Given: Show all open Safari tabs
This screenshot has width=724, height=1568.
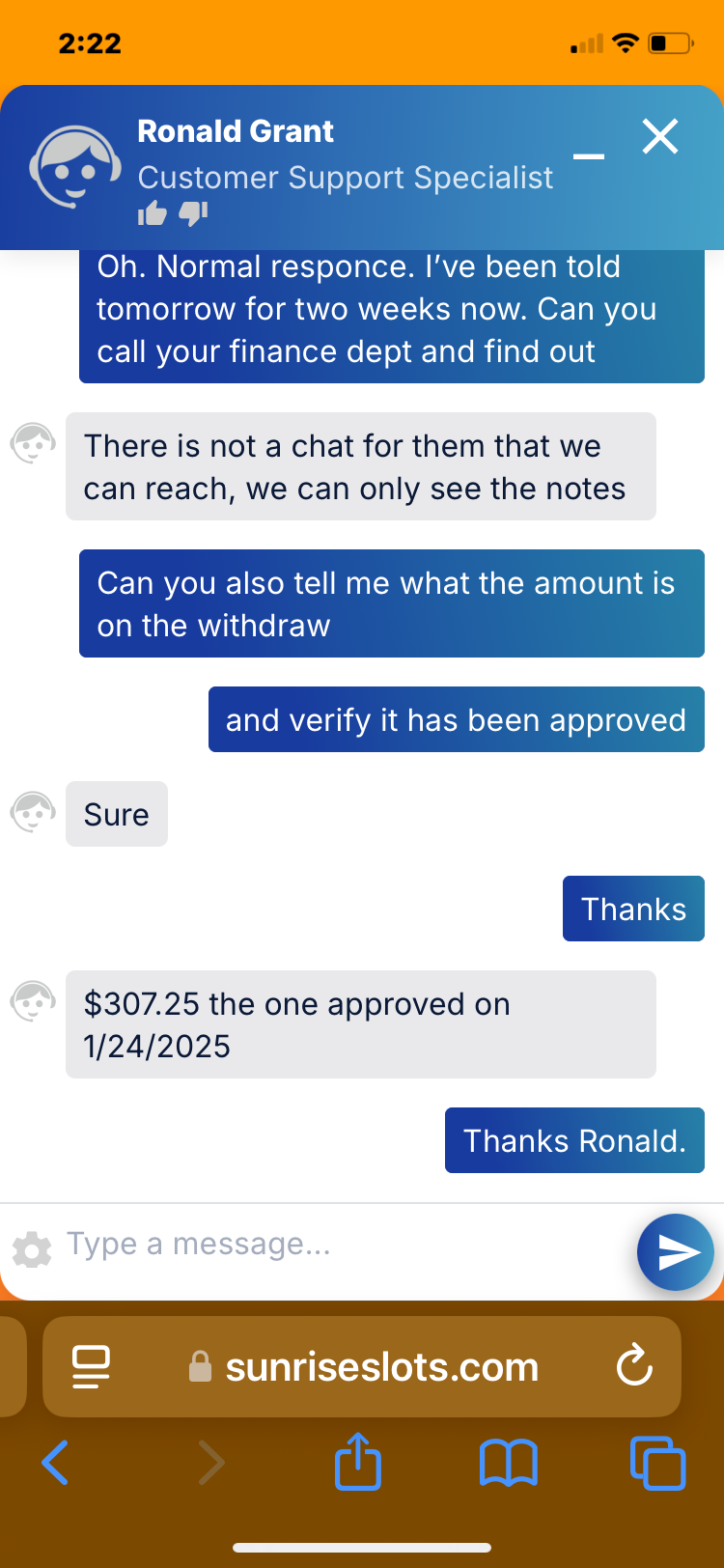Looking at the screenshot, I should [x=657, y=1463].
